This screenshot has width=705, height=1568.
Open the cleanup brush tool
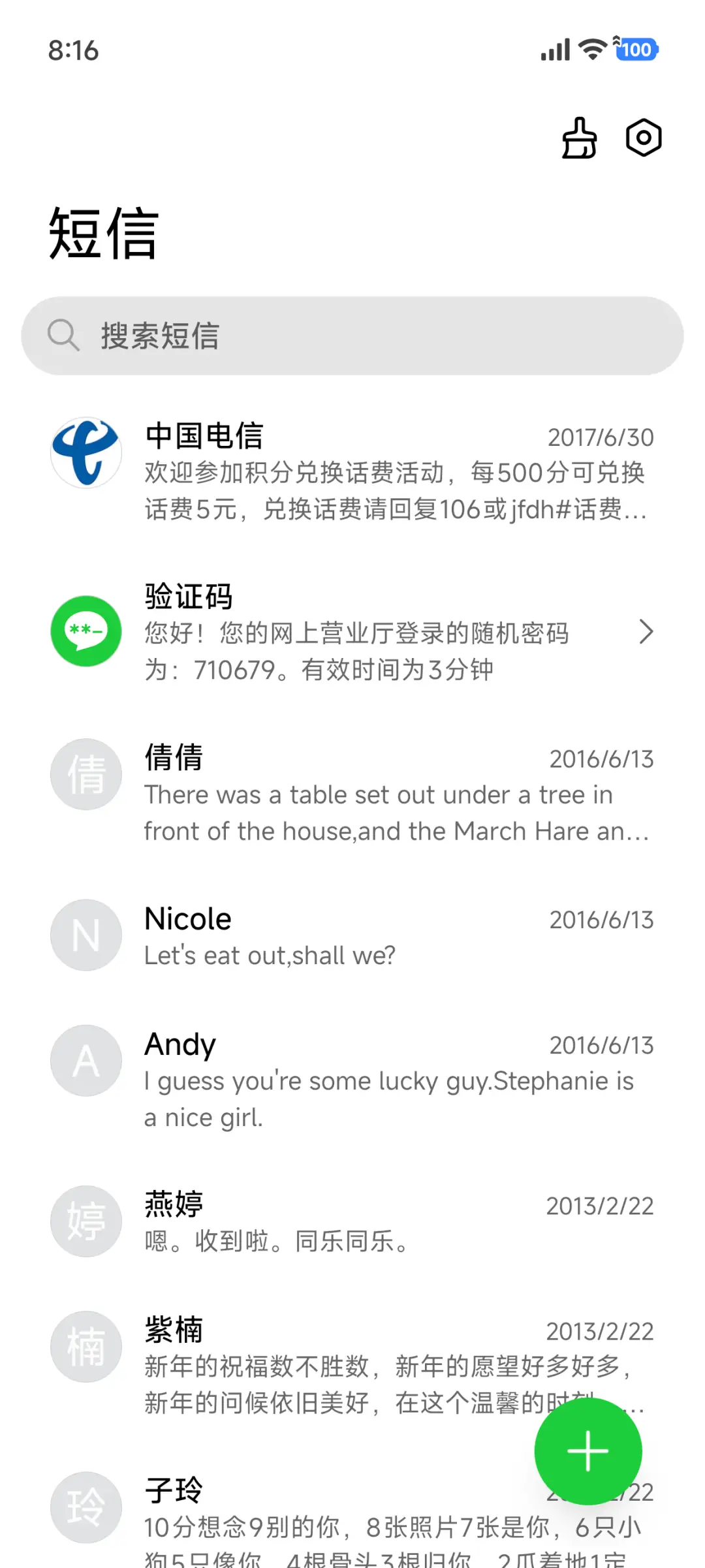(x=578, y=138)
